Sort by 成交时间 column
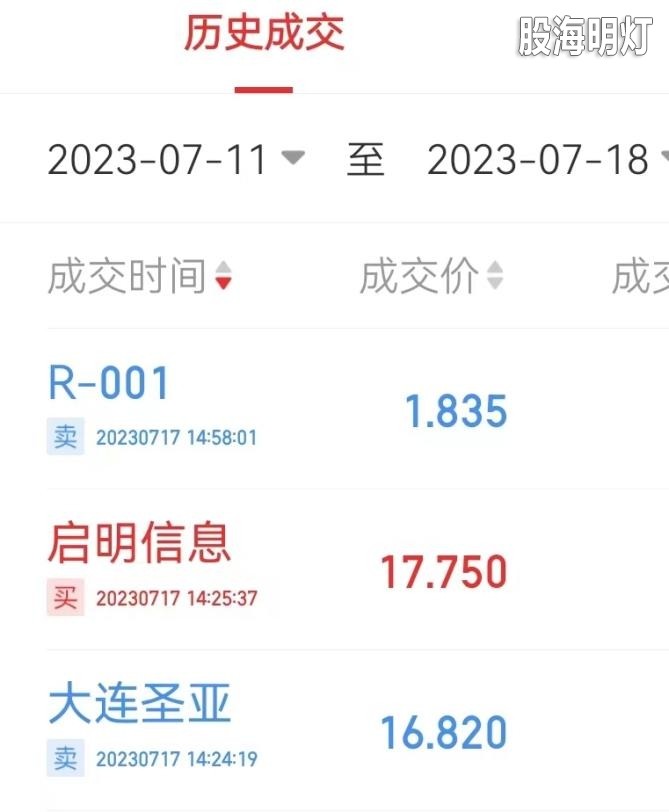The width and height of the screenshot is (669, 812). tap(139, 277)
